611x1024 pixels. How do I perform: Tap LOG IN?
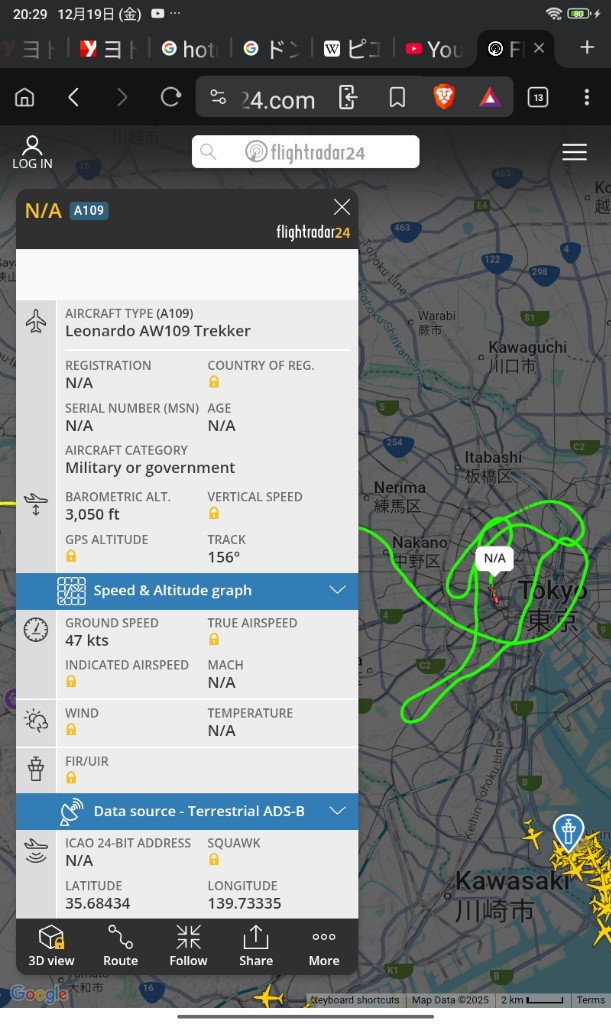pyautogui.click(x=32, y=153)
